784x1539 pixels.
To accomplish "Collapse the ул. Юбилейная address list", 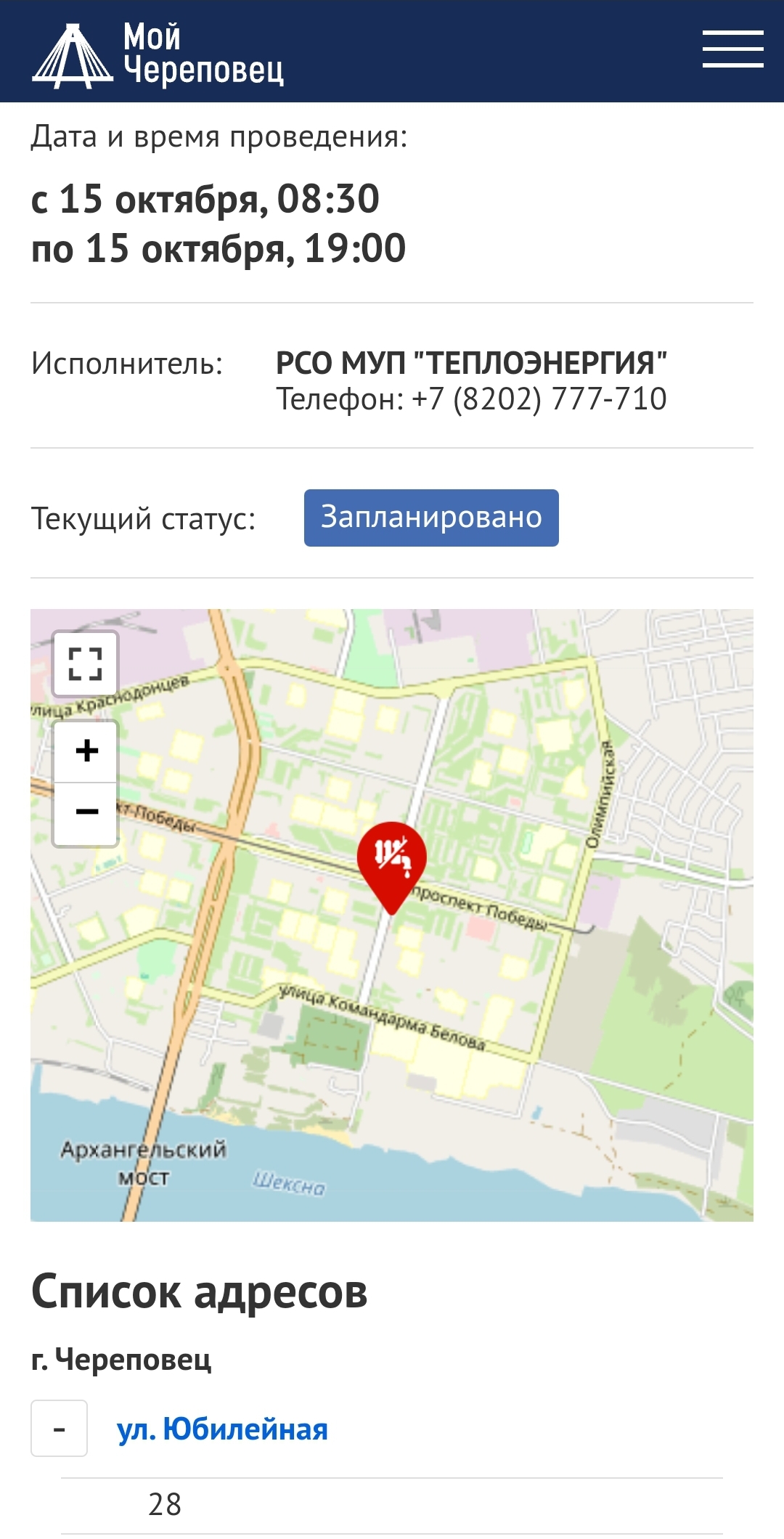I will [x=59, y=1429].
